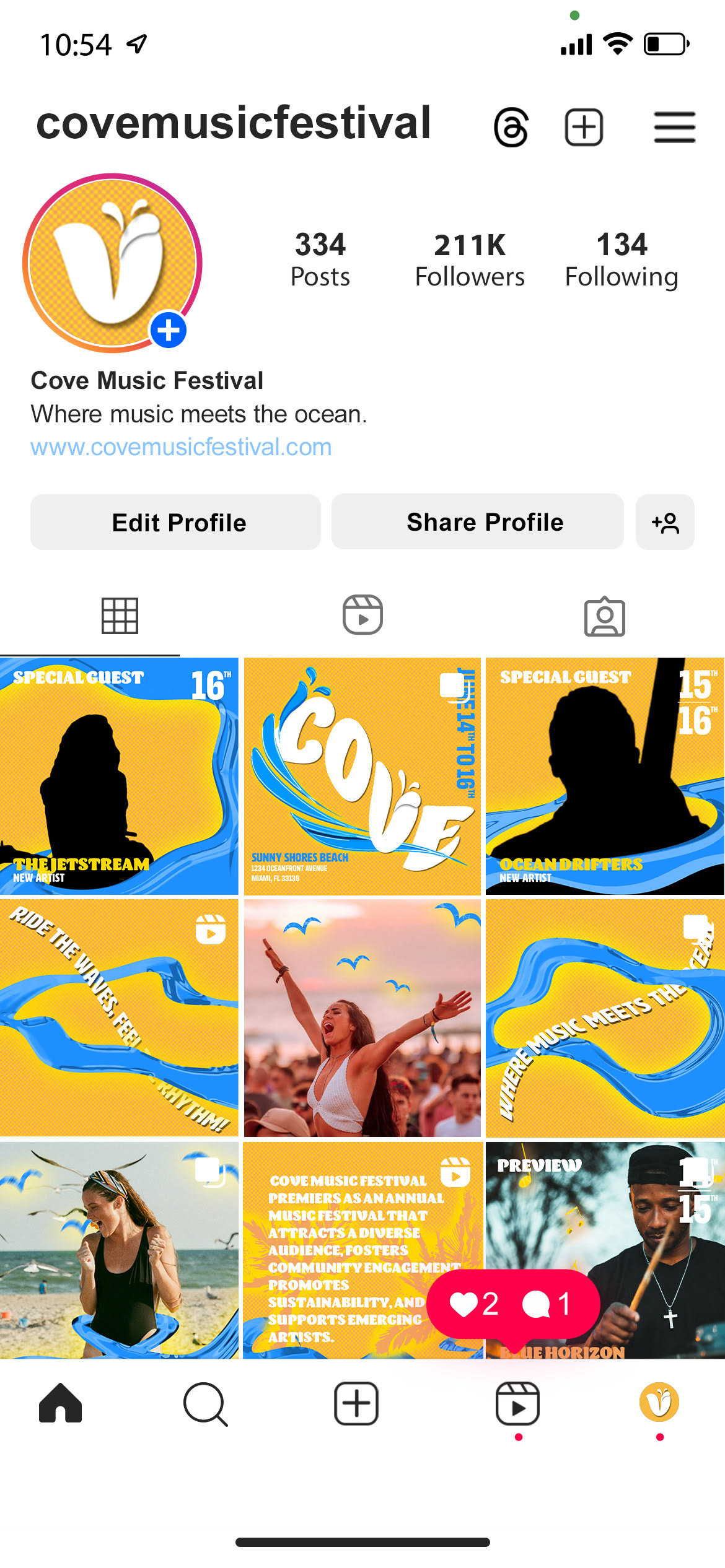Screen dimensions: 725x1568
Task: View the 134 following list
Action: (x=622, y=260)
